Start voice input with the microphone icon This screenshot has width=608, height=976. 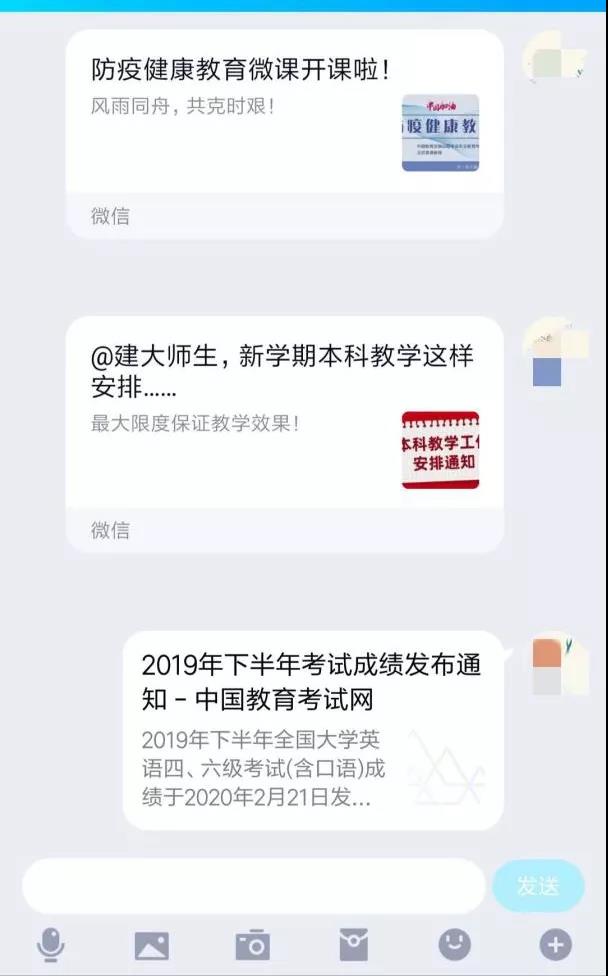51,944
